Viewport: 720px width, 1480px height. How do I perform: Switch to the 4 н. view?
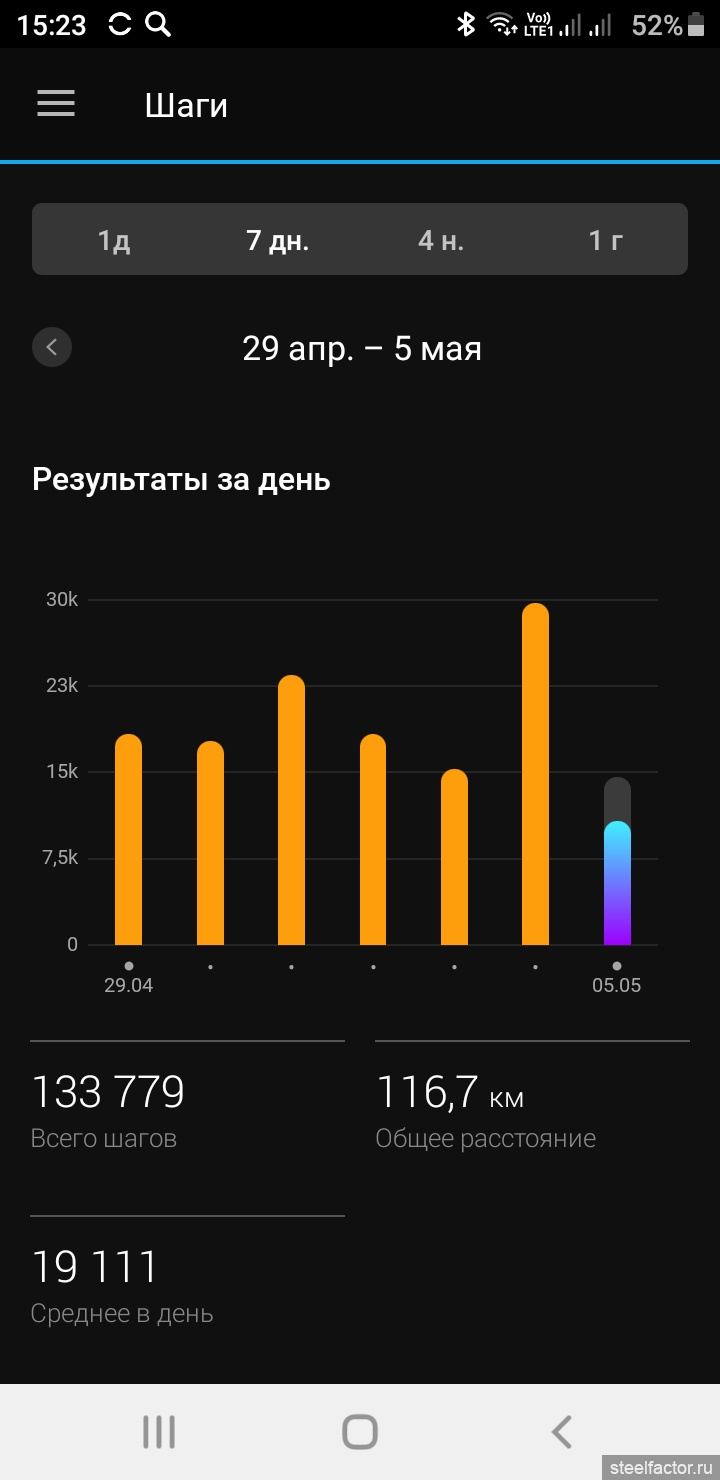tap(441, 240)
